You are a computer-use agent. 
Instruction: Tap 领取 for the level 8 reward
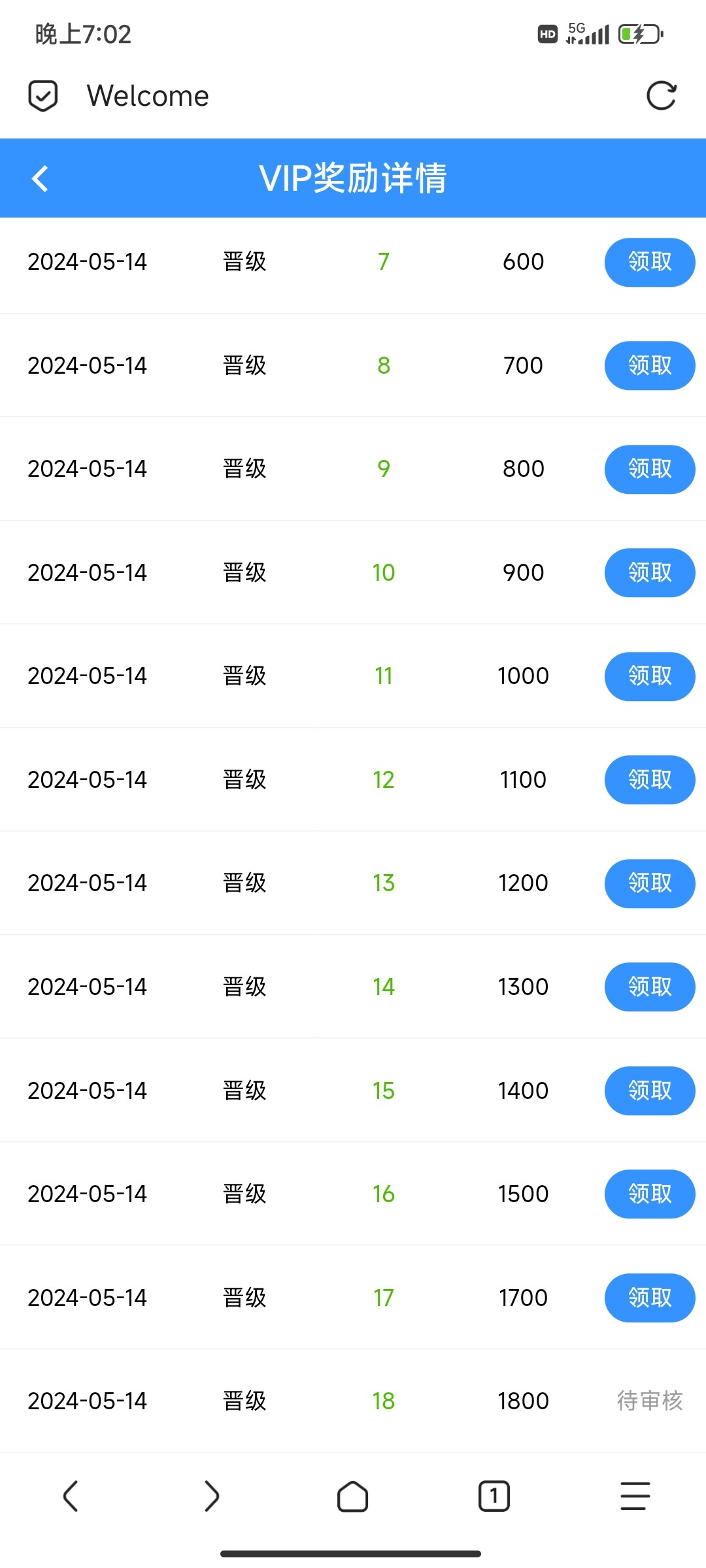click(649, 366)
